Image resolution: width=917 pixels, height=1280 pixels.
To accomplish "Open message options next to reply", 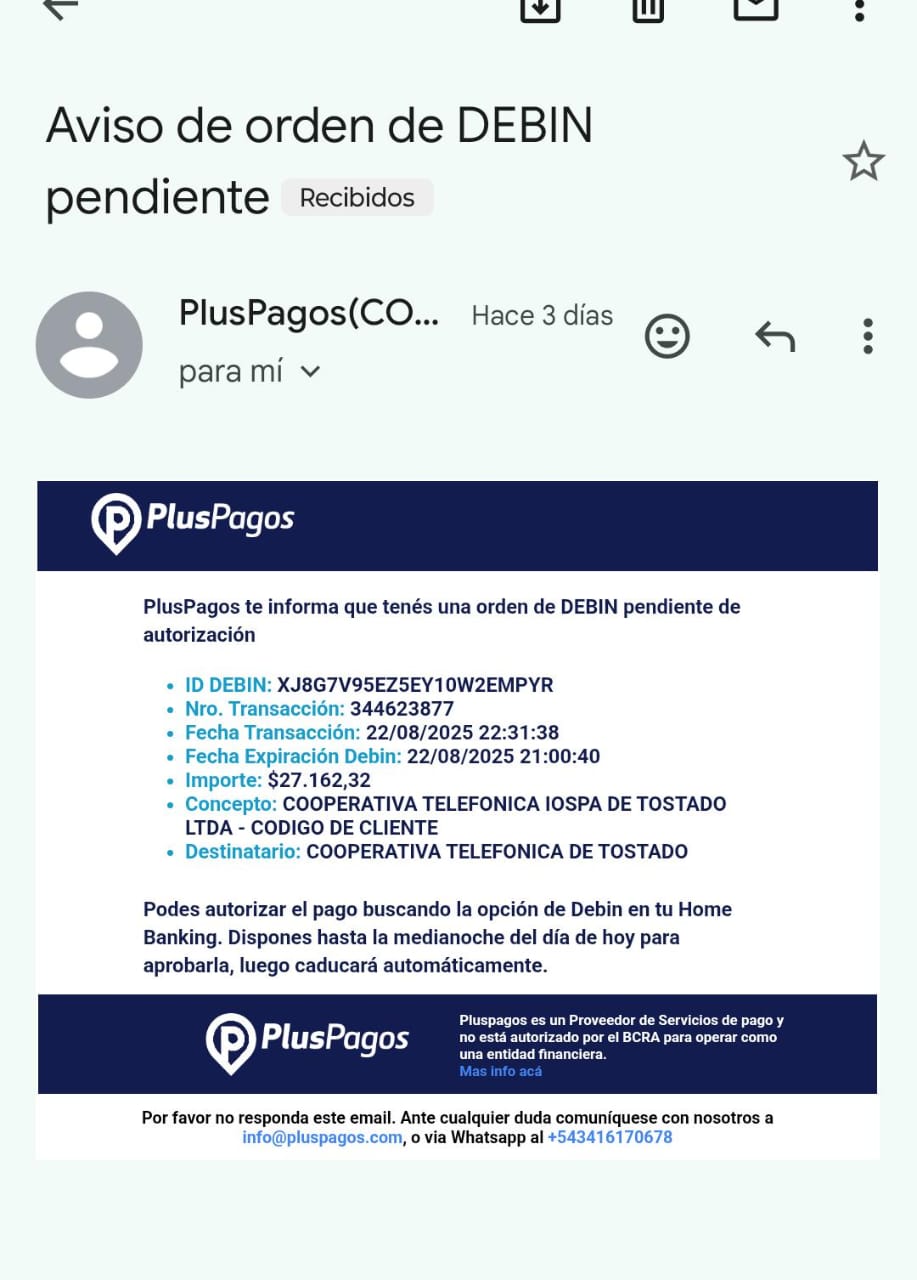I will pyautogui.click(x=867, y=336).
